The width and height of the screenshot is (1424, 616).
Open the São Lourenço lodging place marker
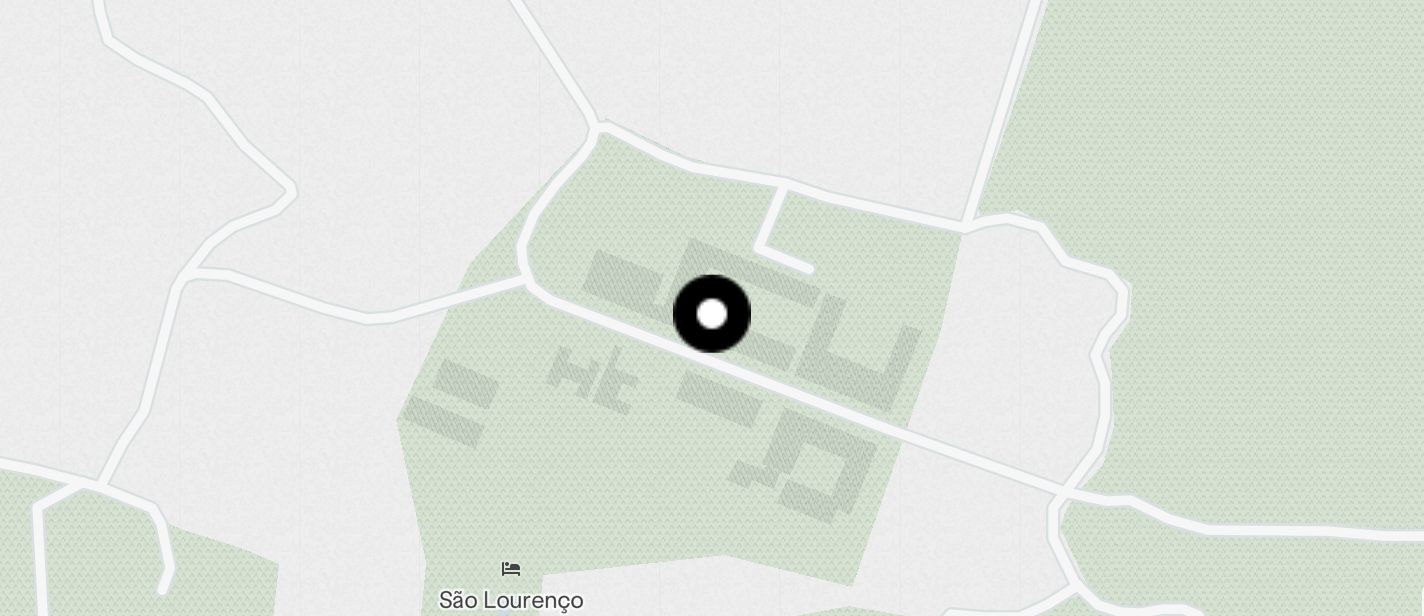pos(511,569)
